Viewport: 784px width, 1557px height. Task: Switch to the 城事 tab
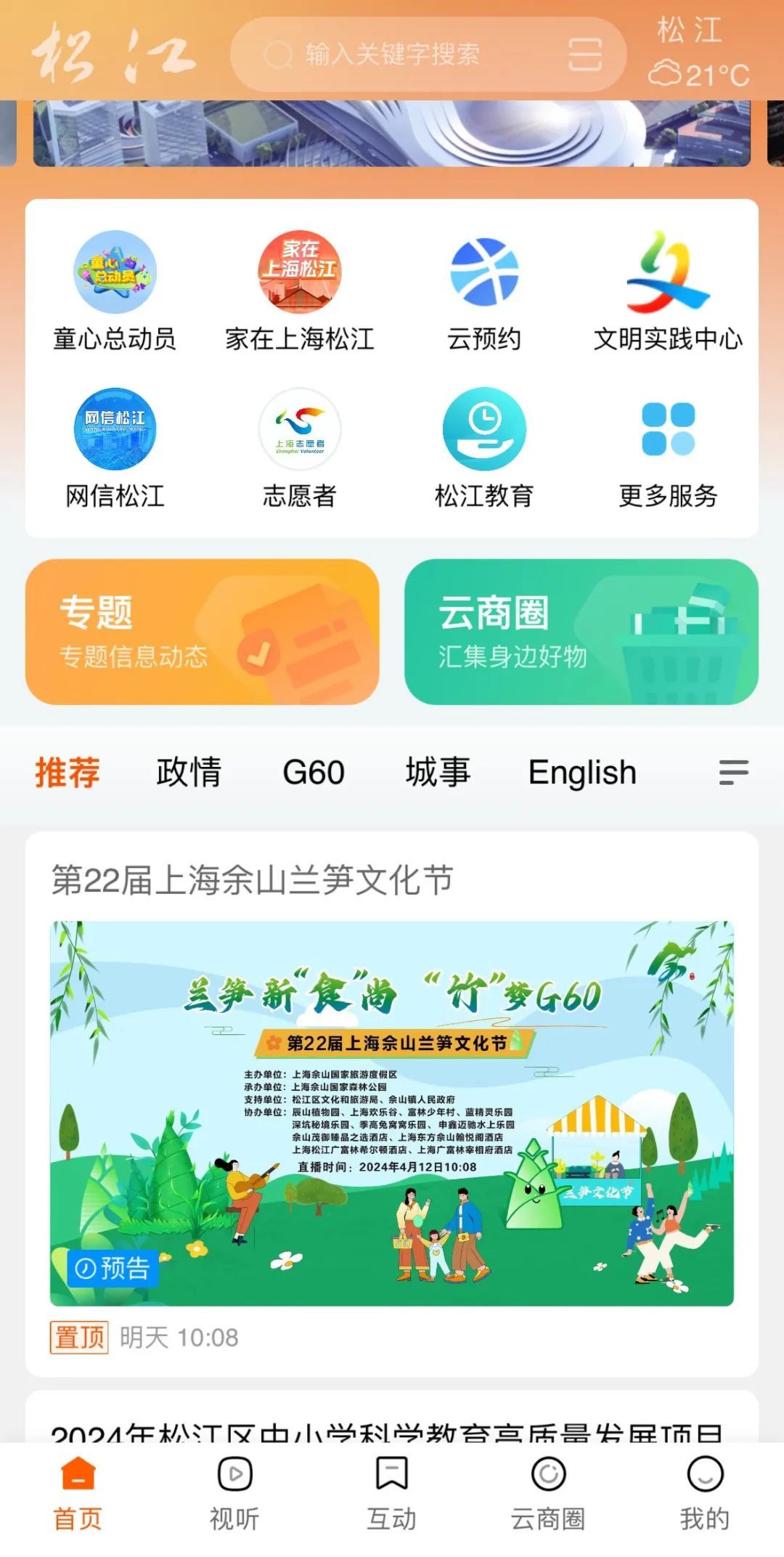tap(438, 772)
